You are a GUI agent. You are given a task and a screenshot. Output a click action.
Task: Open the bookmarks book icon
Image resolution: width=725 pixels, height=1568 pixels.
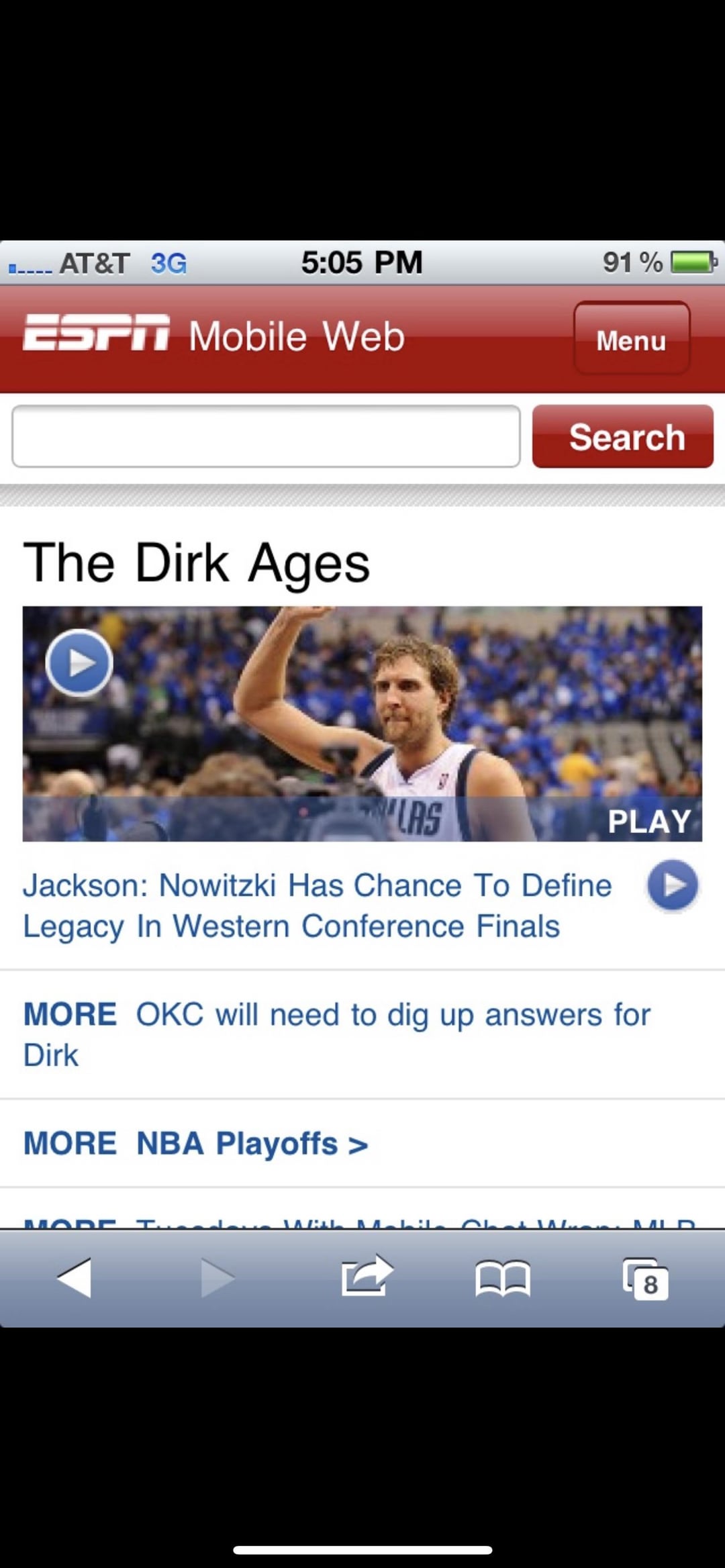[502, 1277]
